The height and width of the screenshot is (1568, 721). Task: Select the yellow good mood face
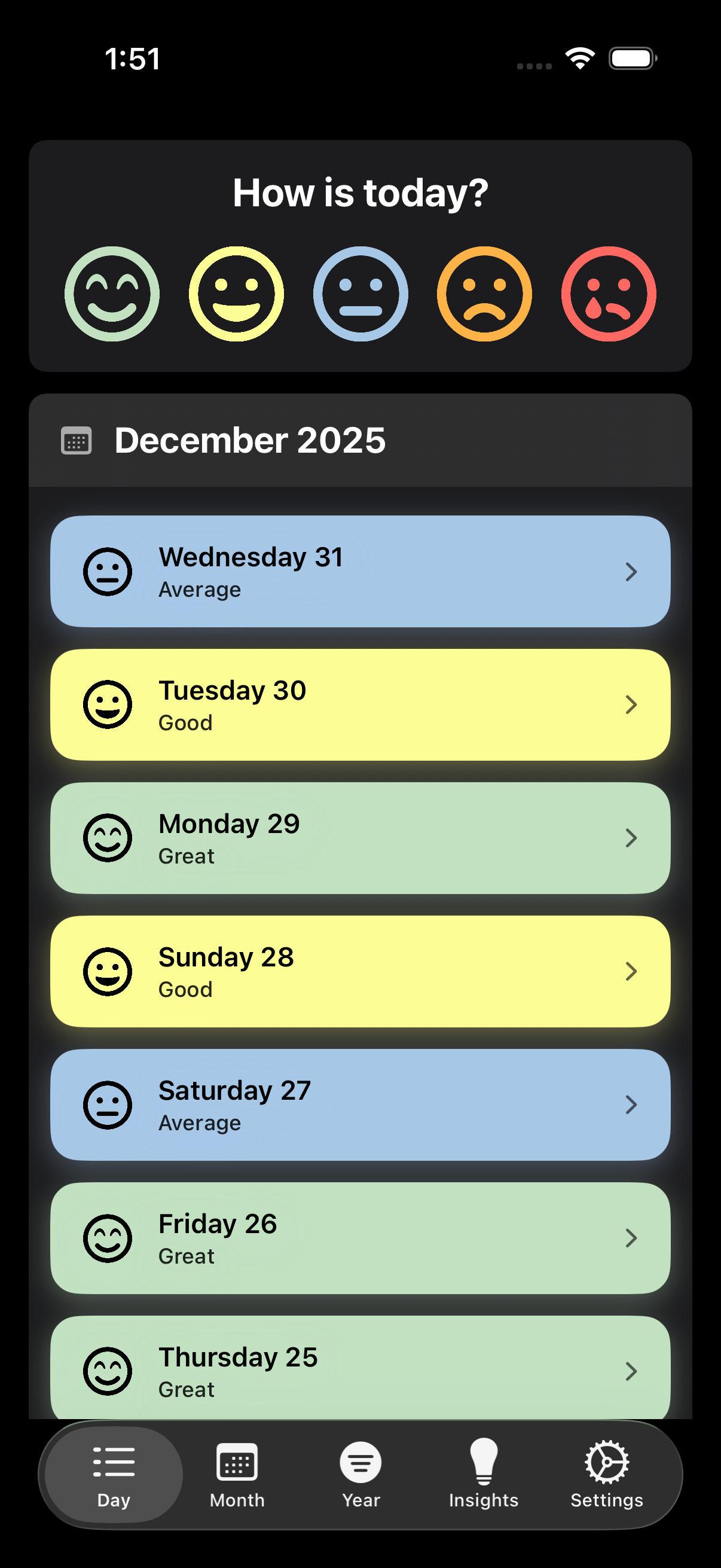pyautogui.click(x=236, y=294)
